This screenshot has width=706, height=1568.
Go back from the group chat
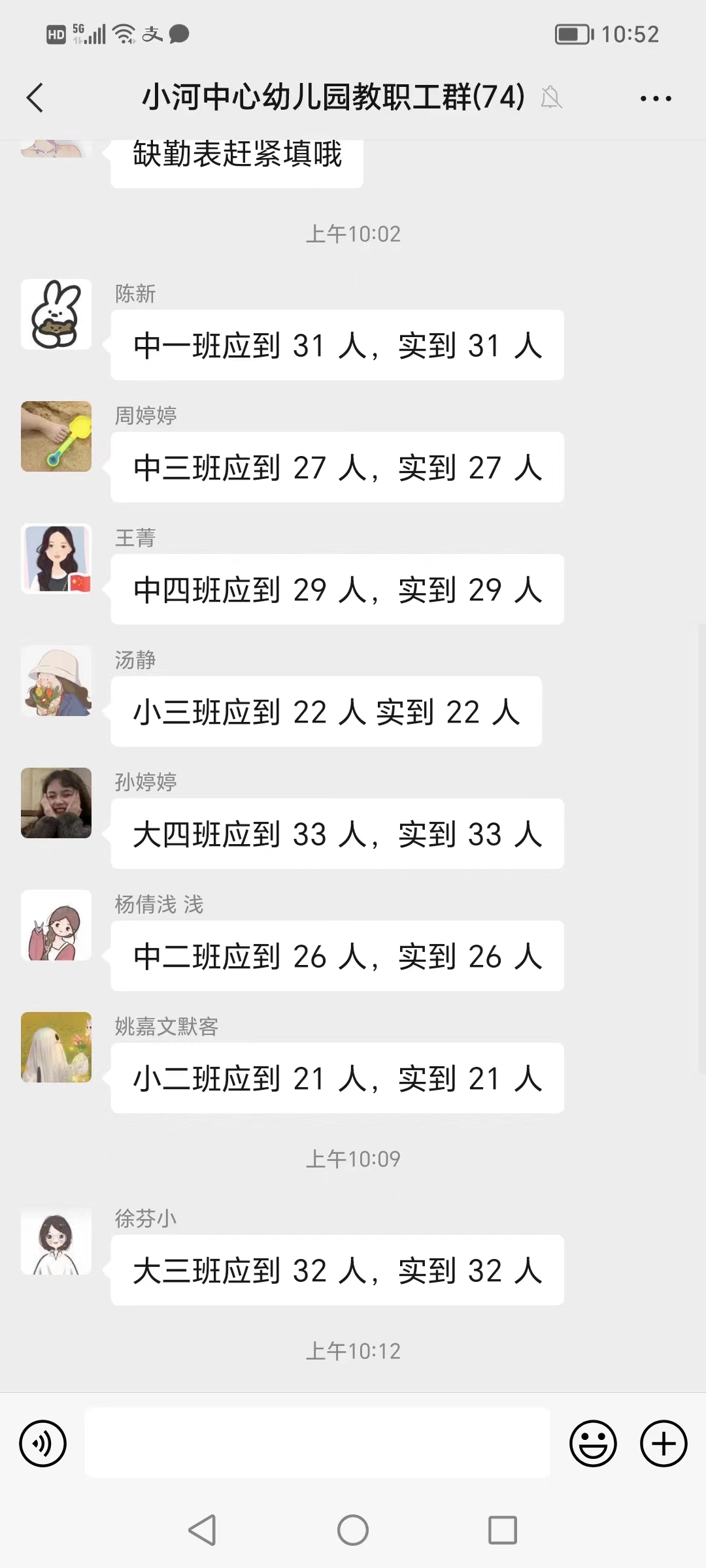35,98
